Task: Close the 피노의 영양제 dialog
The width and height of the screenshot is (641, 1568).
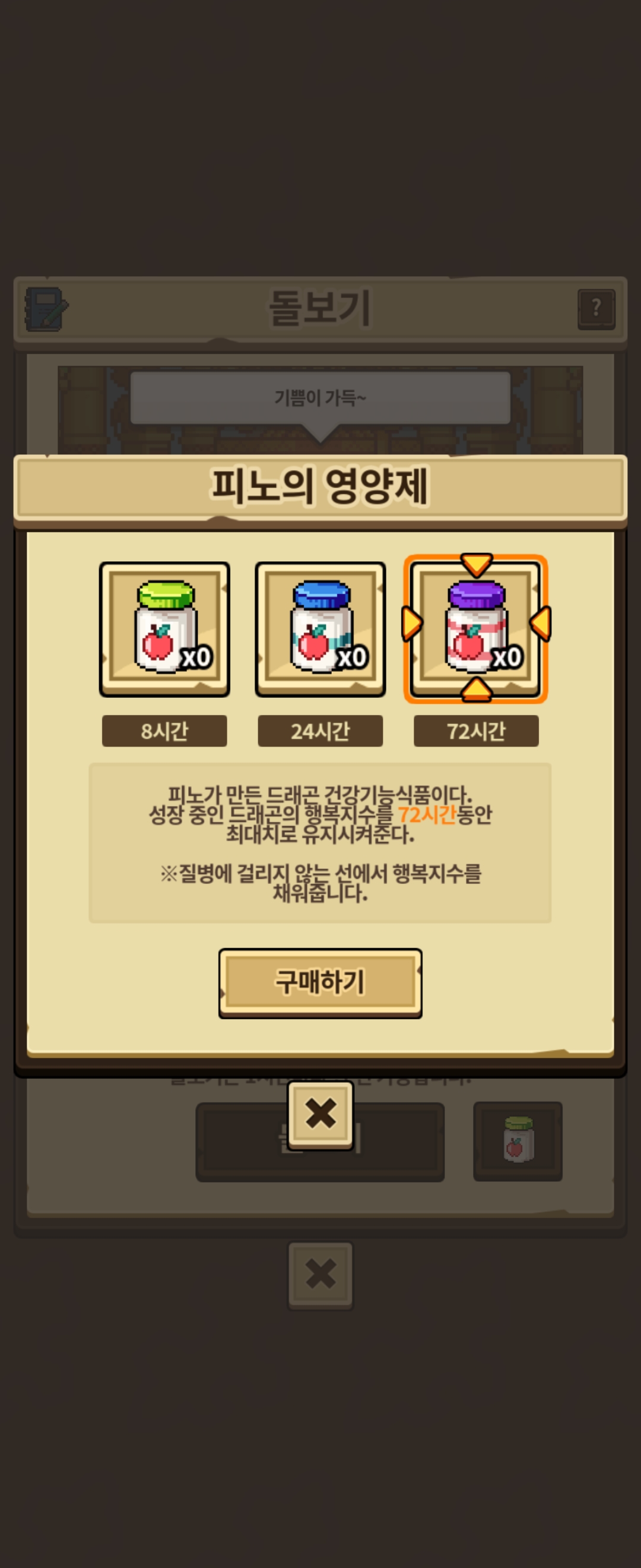Action: [320, 1114]
